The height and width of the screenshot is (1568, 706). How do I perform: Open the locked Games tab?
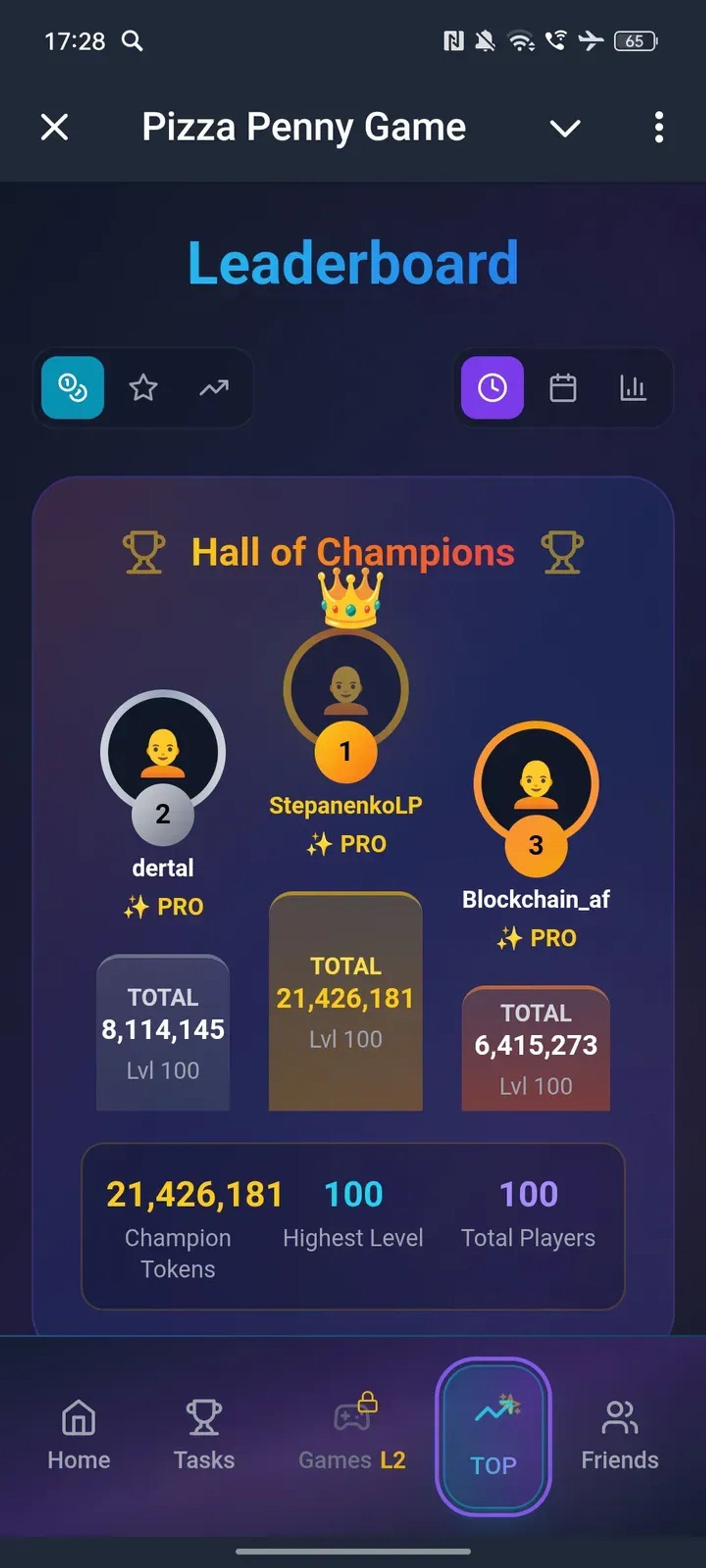point(352,1434)
